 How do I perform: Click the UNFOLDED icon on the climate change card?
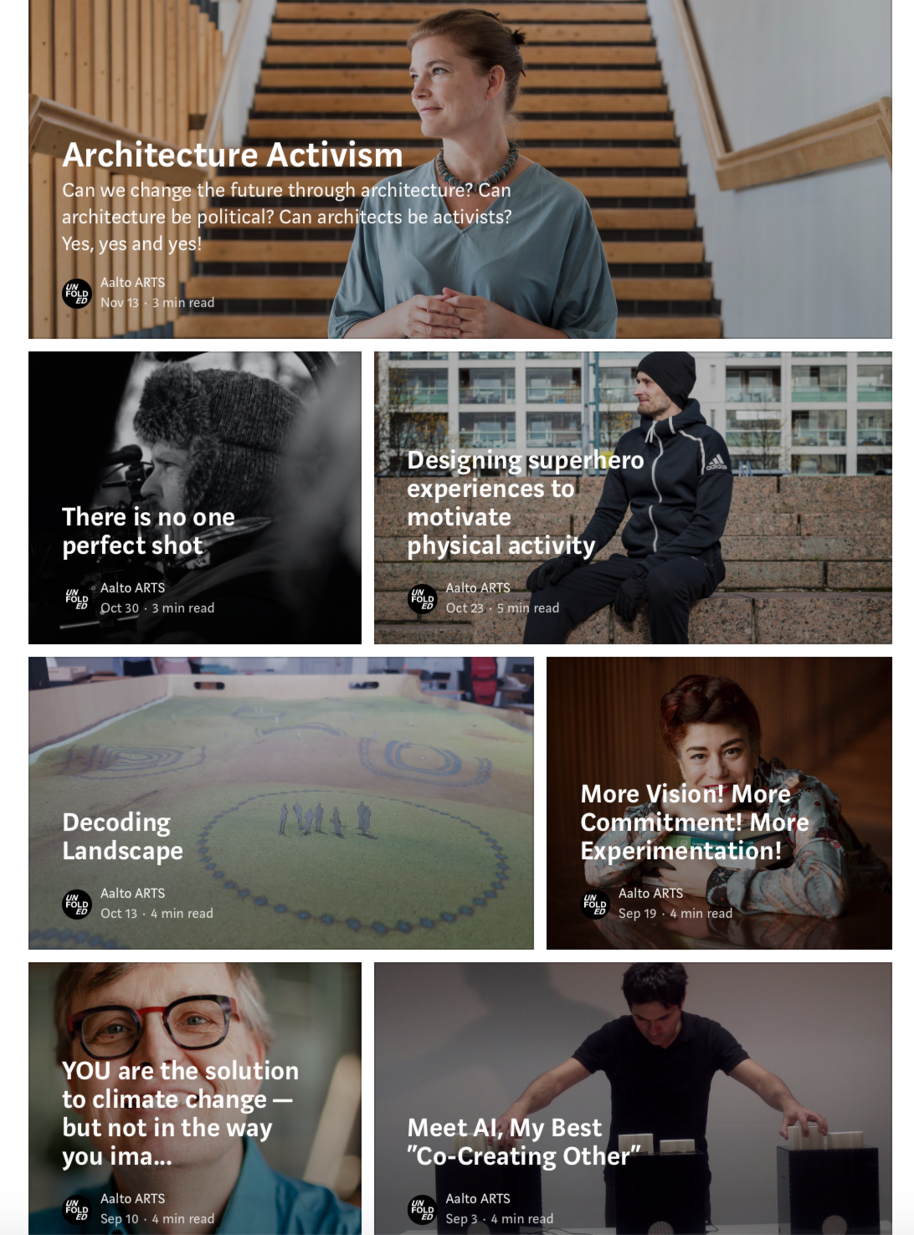point(76,1208)
